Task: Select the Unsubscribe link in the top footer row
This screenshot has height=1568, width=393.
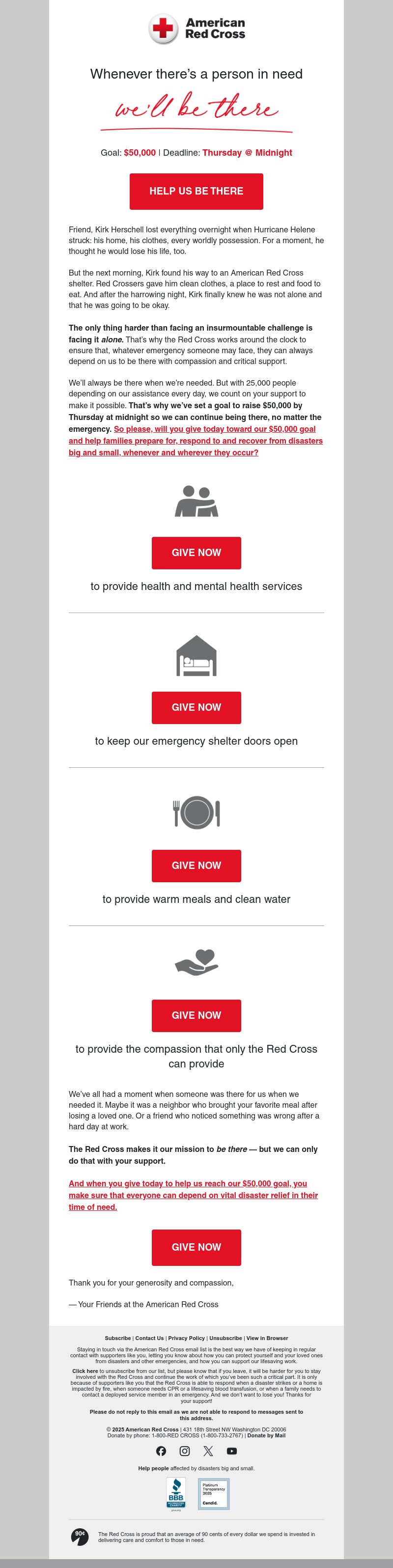Action: (225, 1338)
